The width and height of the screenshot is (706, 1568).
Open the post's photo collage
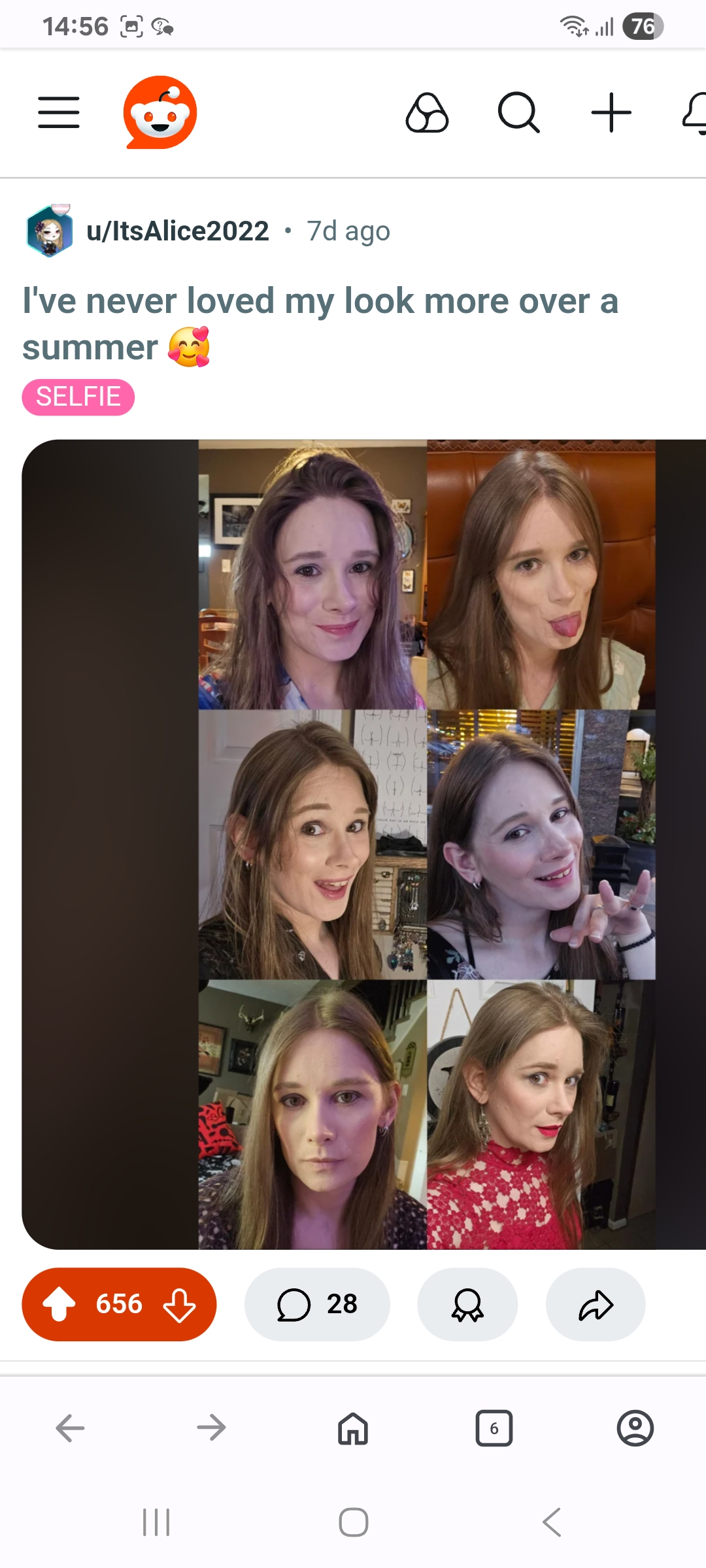pos(427,844)
